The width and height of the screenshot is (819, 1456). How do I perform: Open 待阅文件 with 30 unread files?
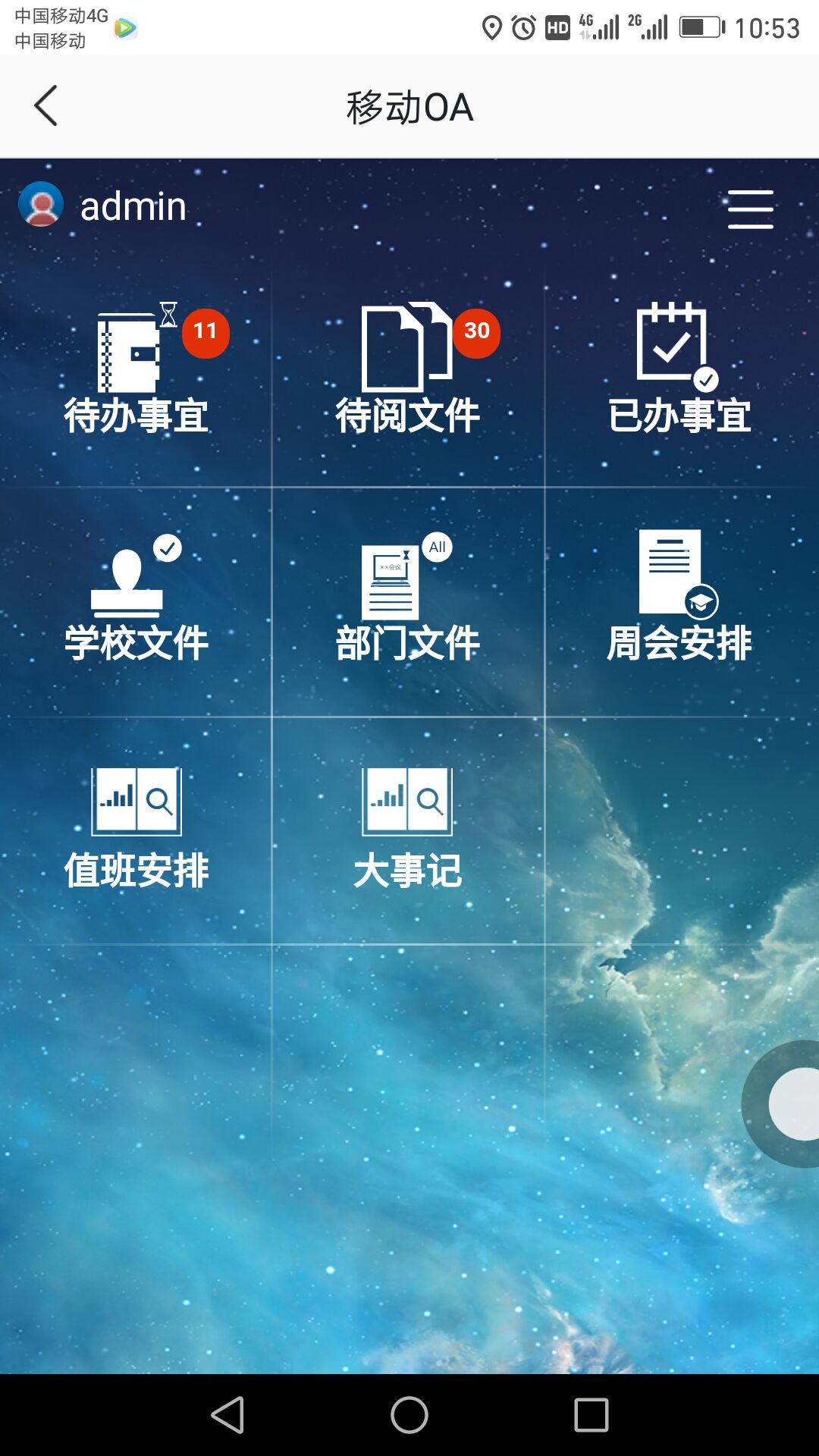click(x=408, y=372)
